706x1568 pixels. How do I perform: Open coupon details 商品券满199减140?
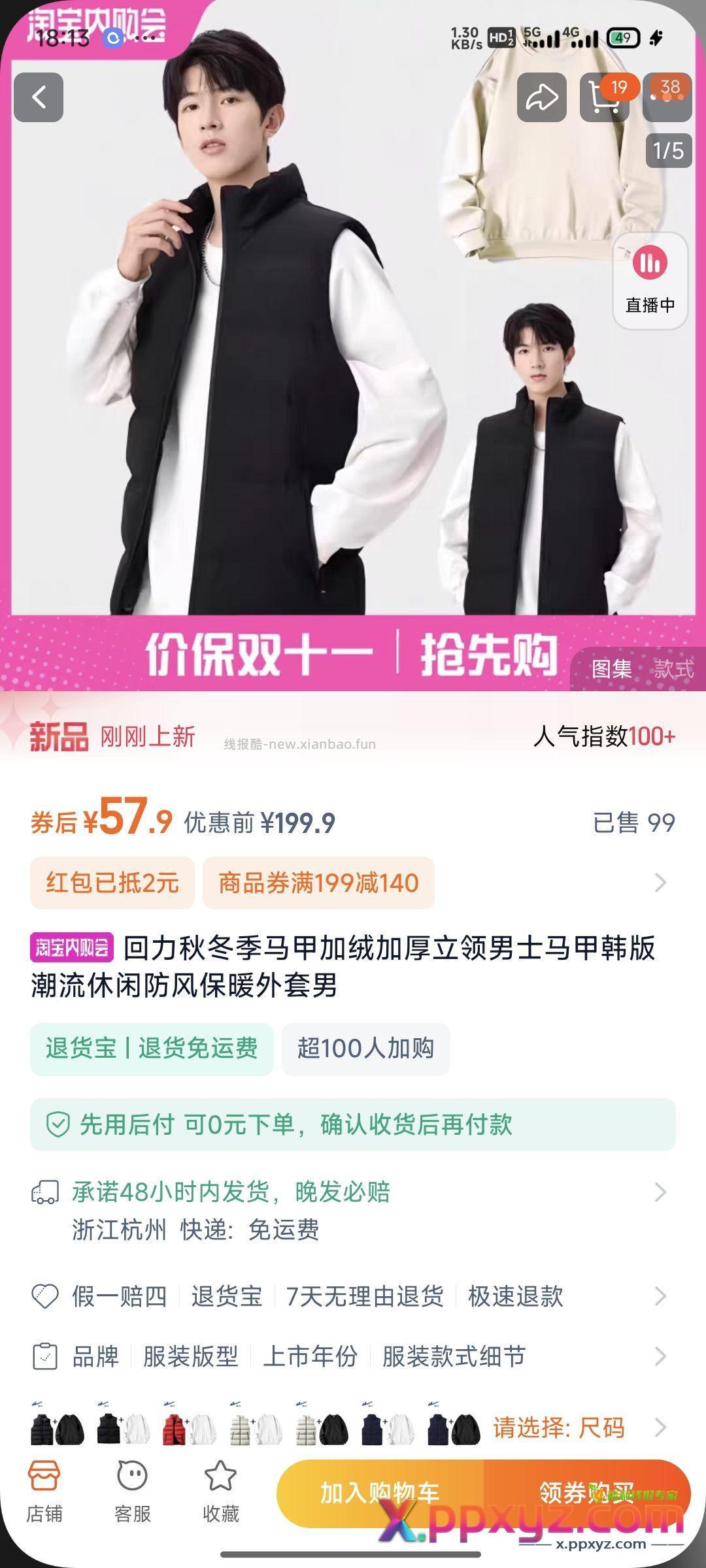(318, 883)
